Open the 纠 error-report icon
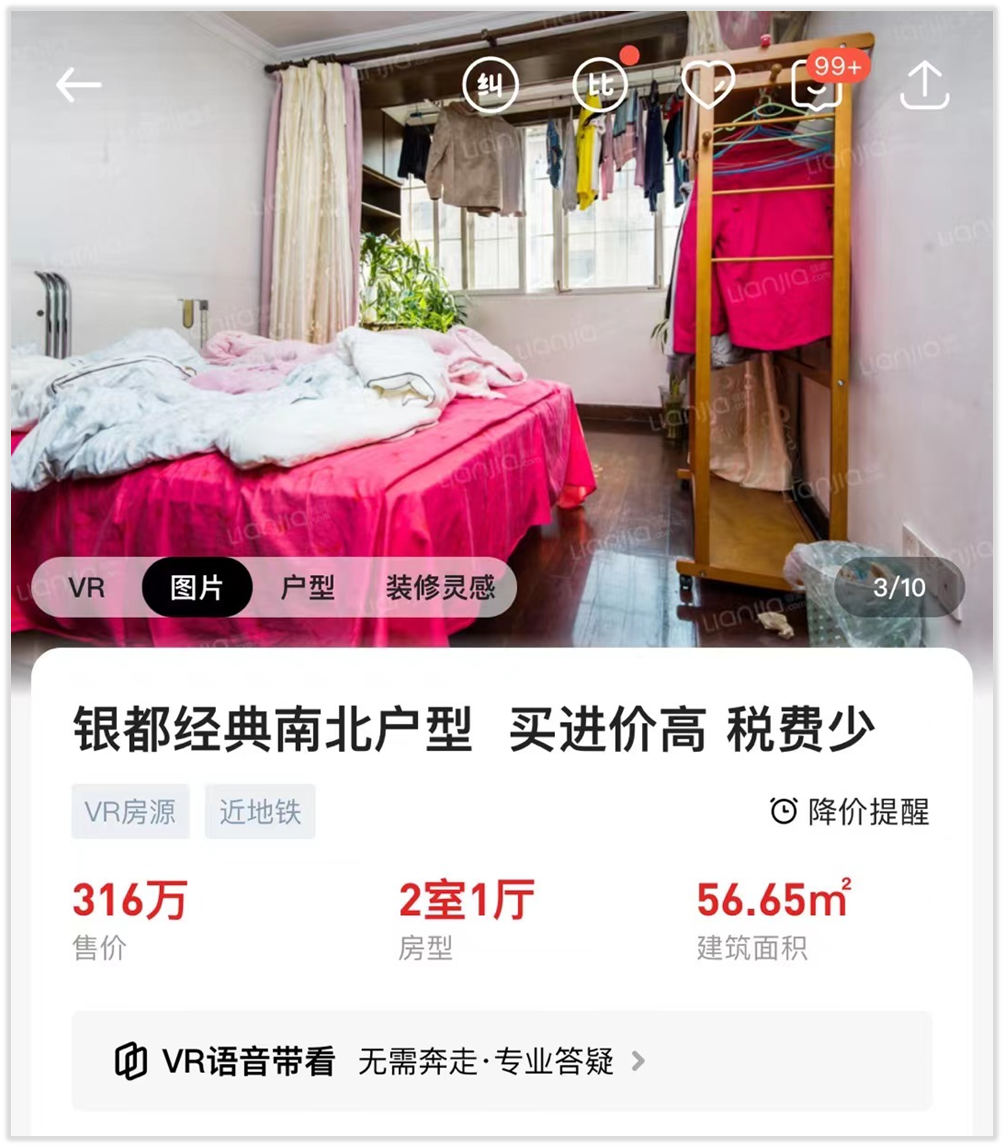The width and height of the screenshot is (1004, 1147). point(490,85)
